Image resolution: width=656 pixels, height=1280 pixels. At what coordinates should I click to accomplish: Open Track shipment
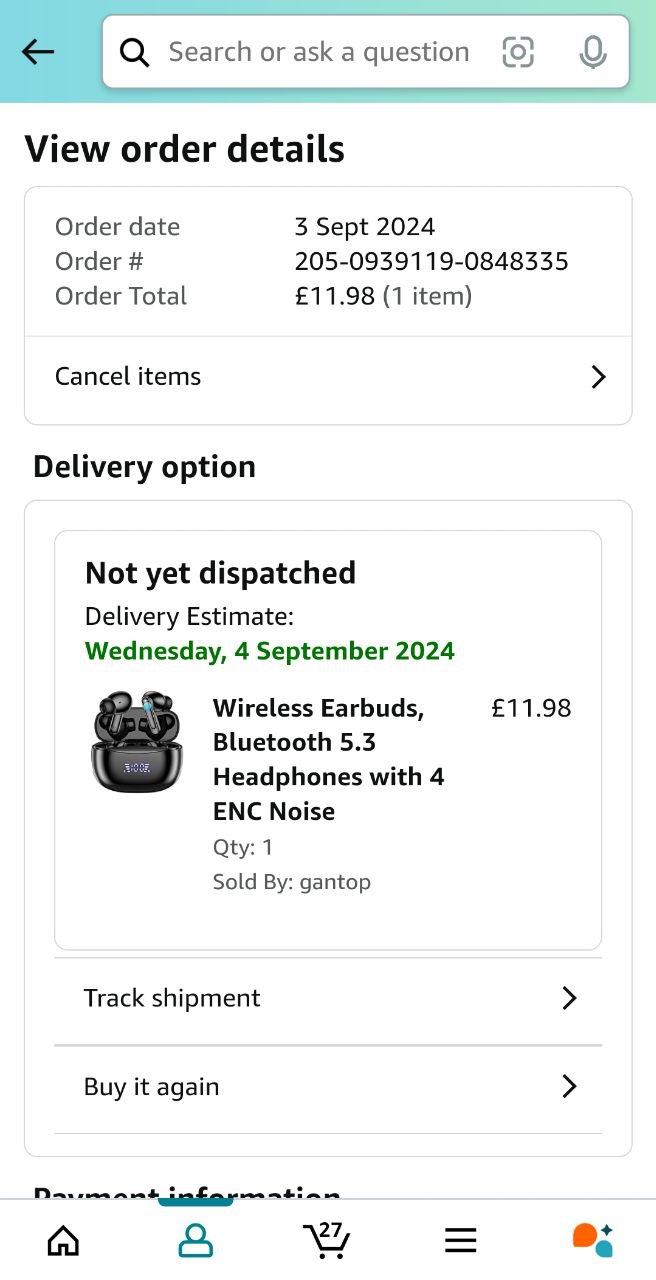pos(328,998)
